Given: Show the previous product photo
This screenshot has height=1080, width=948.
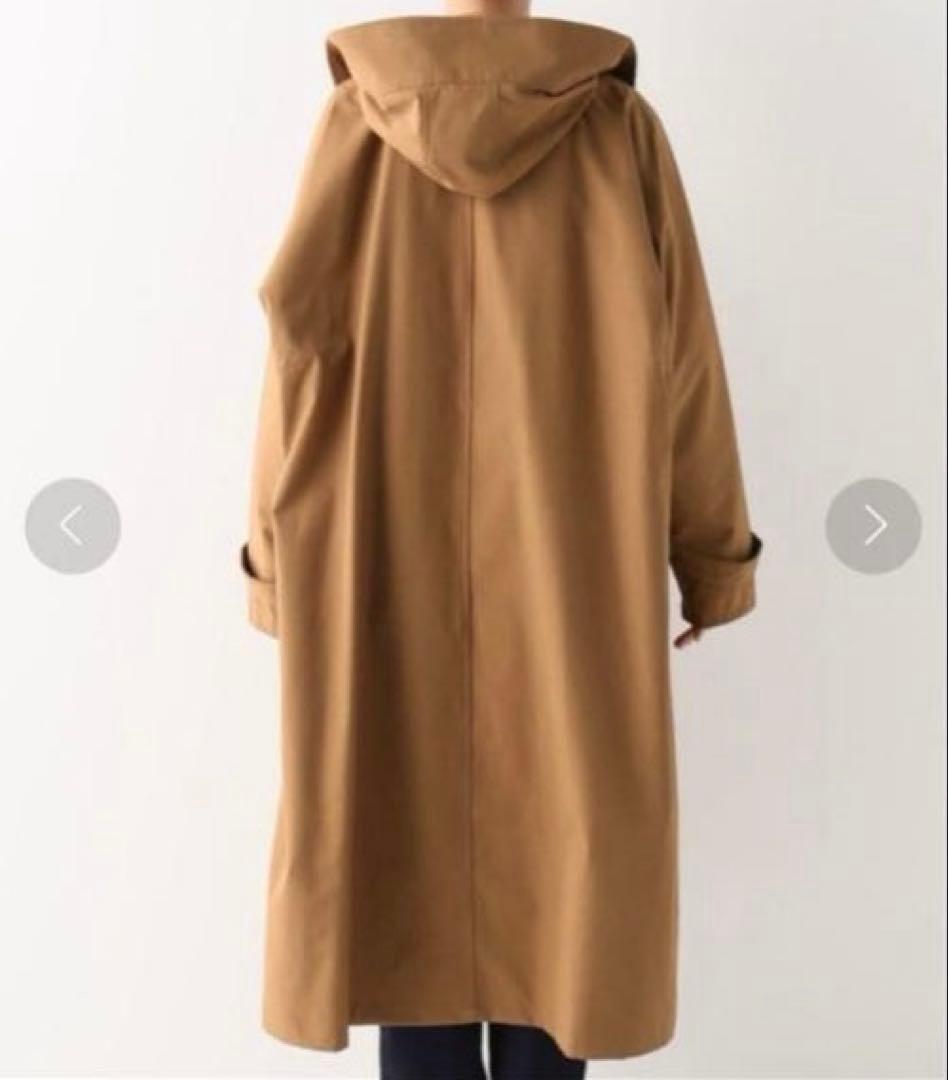Looking at the screenshot, I should 73,526.
